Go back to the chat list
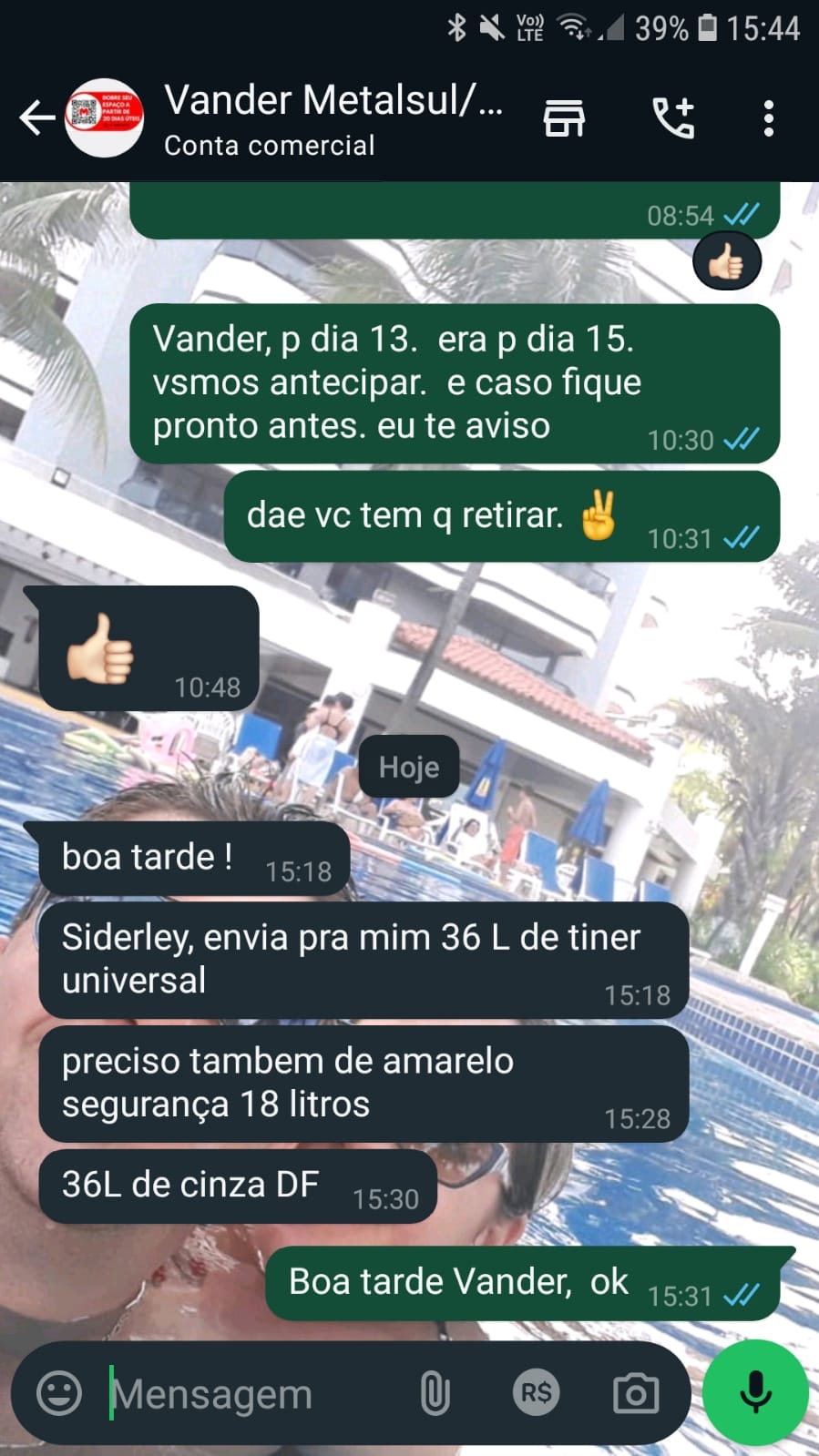Screen dimensions: 819x1456 pyautogui.click(x=37, y=118)
